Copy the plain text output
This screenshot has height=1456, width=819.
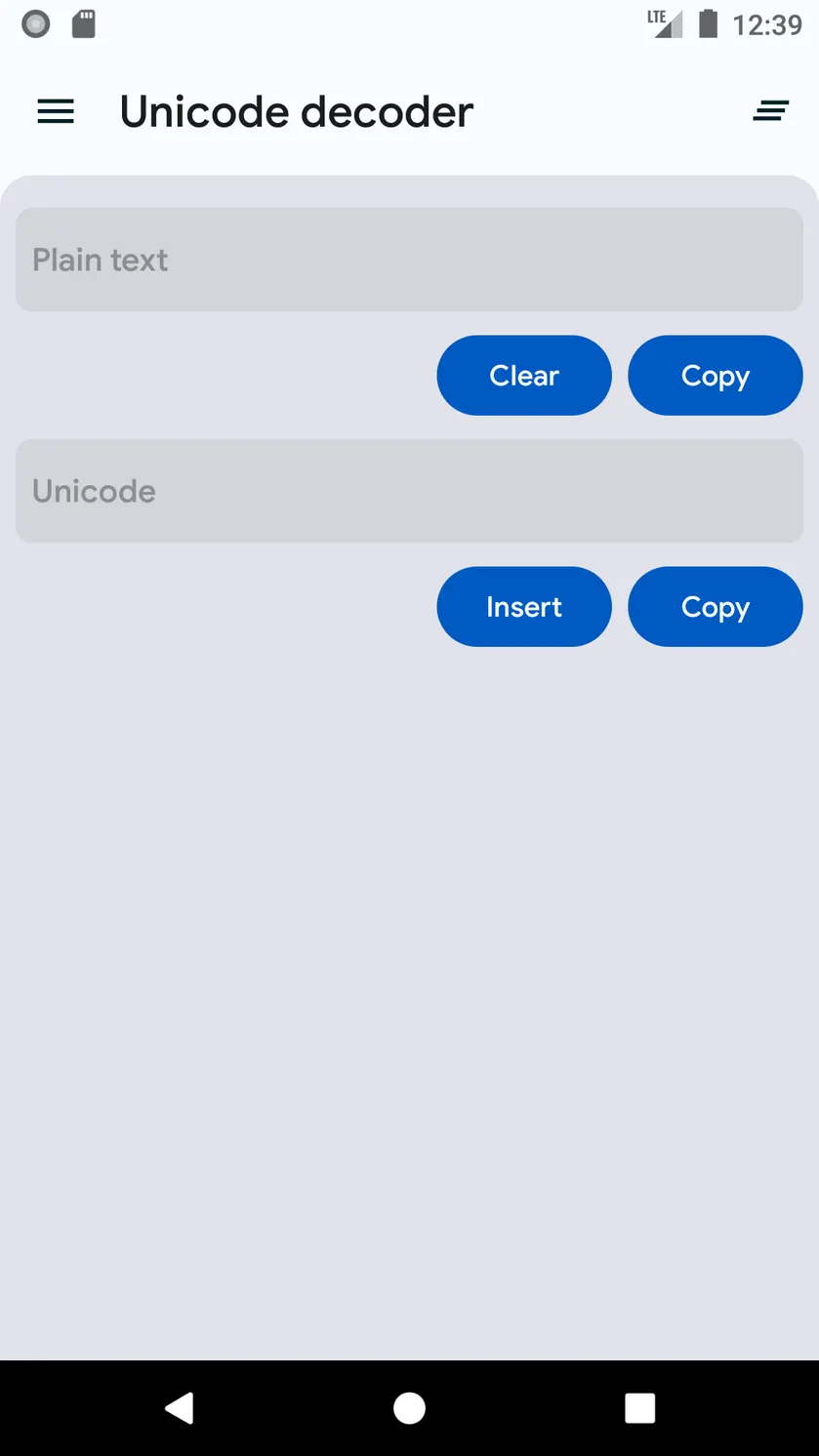tap(716, 376)
